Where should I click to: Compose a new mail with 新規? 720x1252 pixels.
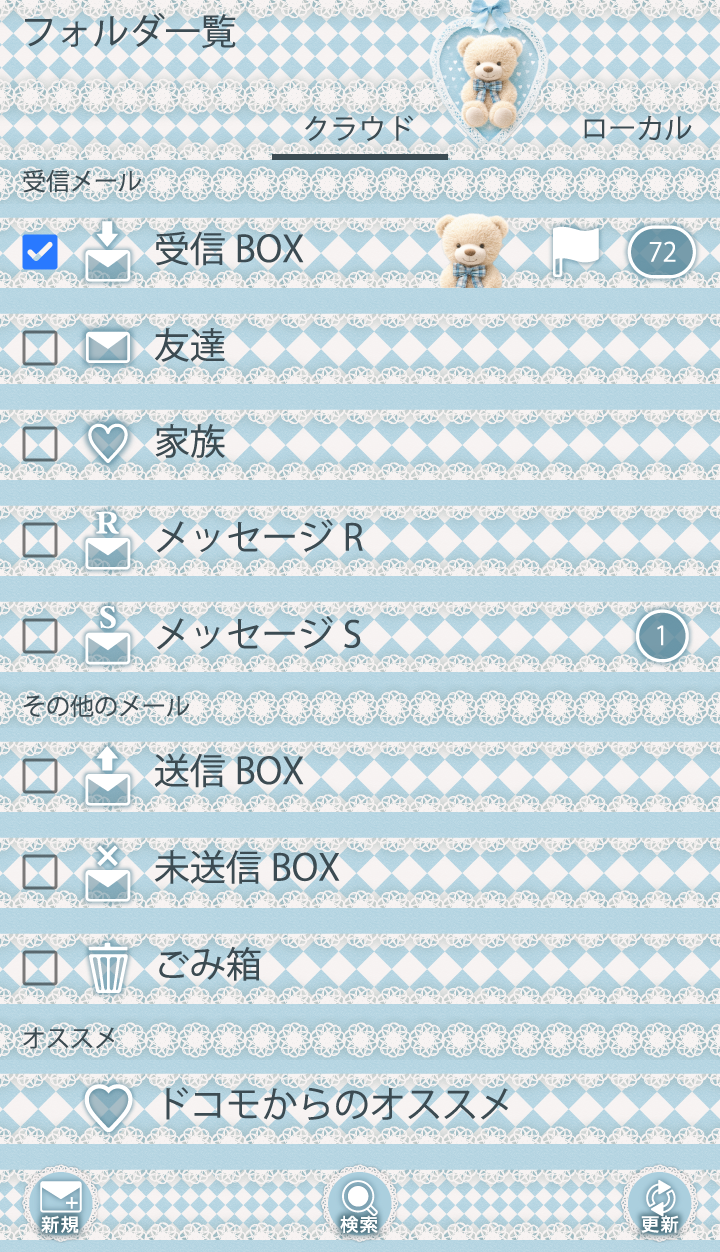tap(60, 1203)
